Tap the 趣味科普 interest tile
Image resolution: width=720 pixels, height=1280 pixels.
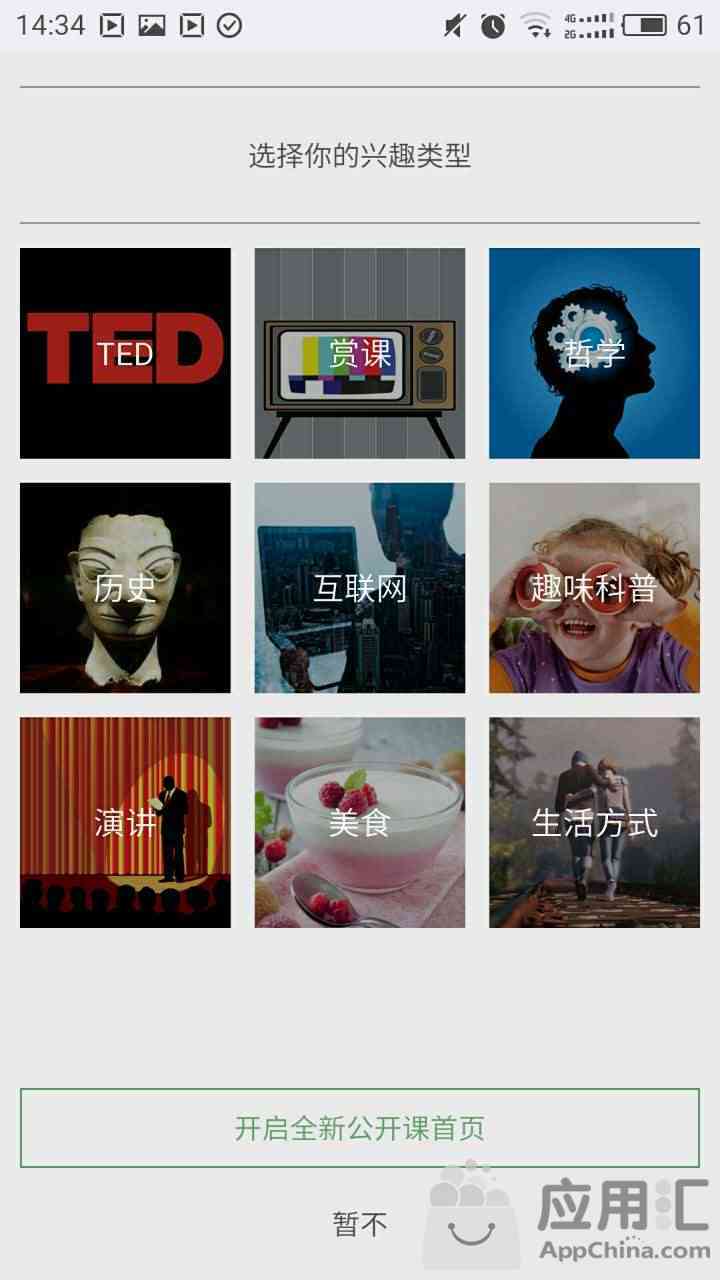594,588
